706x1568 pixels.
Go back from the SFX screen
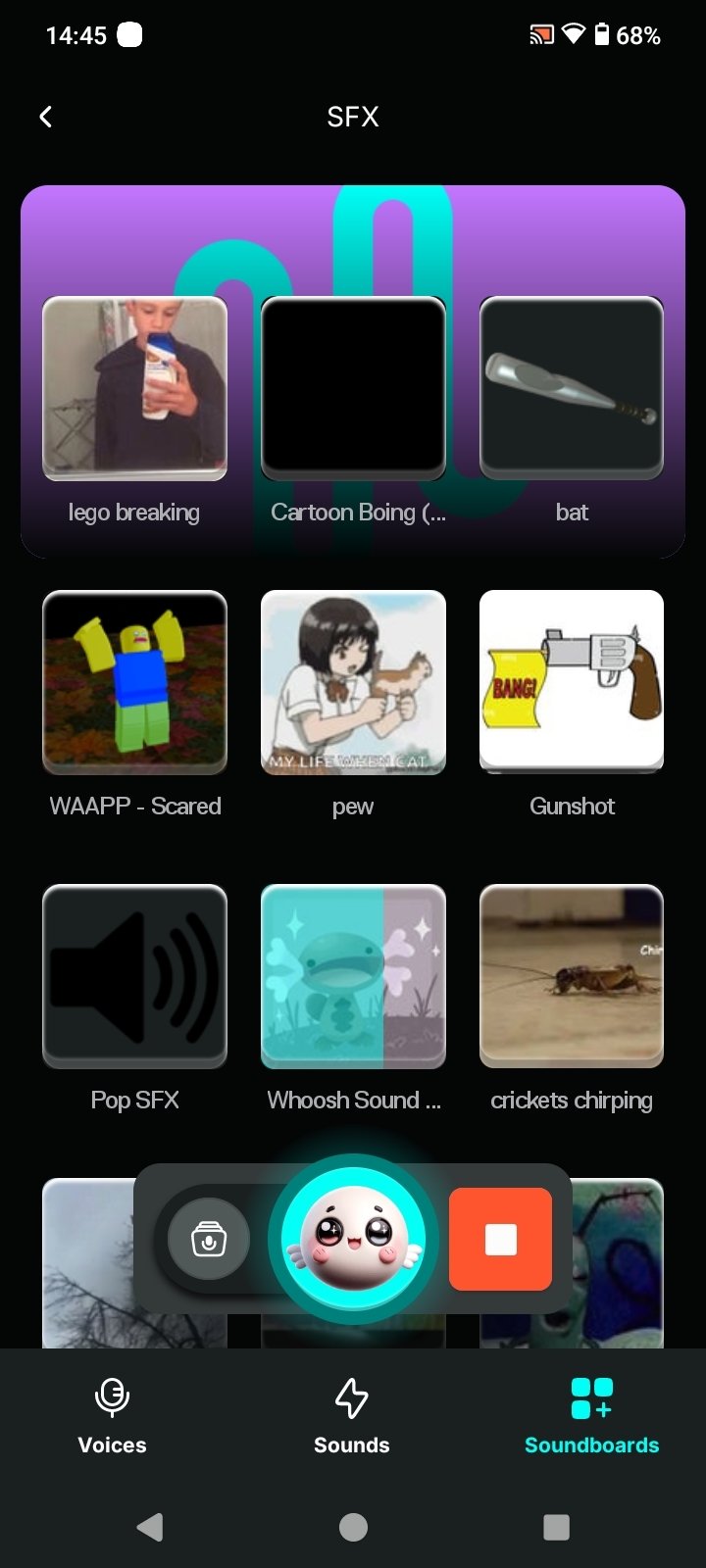45,118
